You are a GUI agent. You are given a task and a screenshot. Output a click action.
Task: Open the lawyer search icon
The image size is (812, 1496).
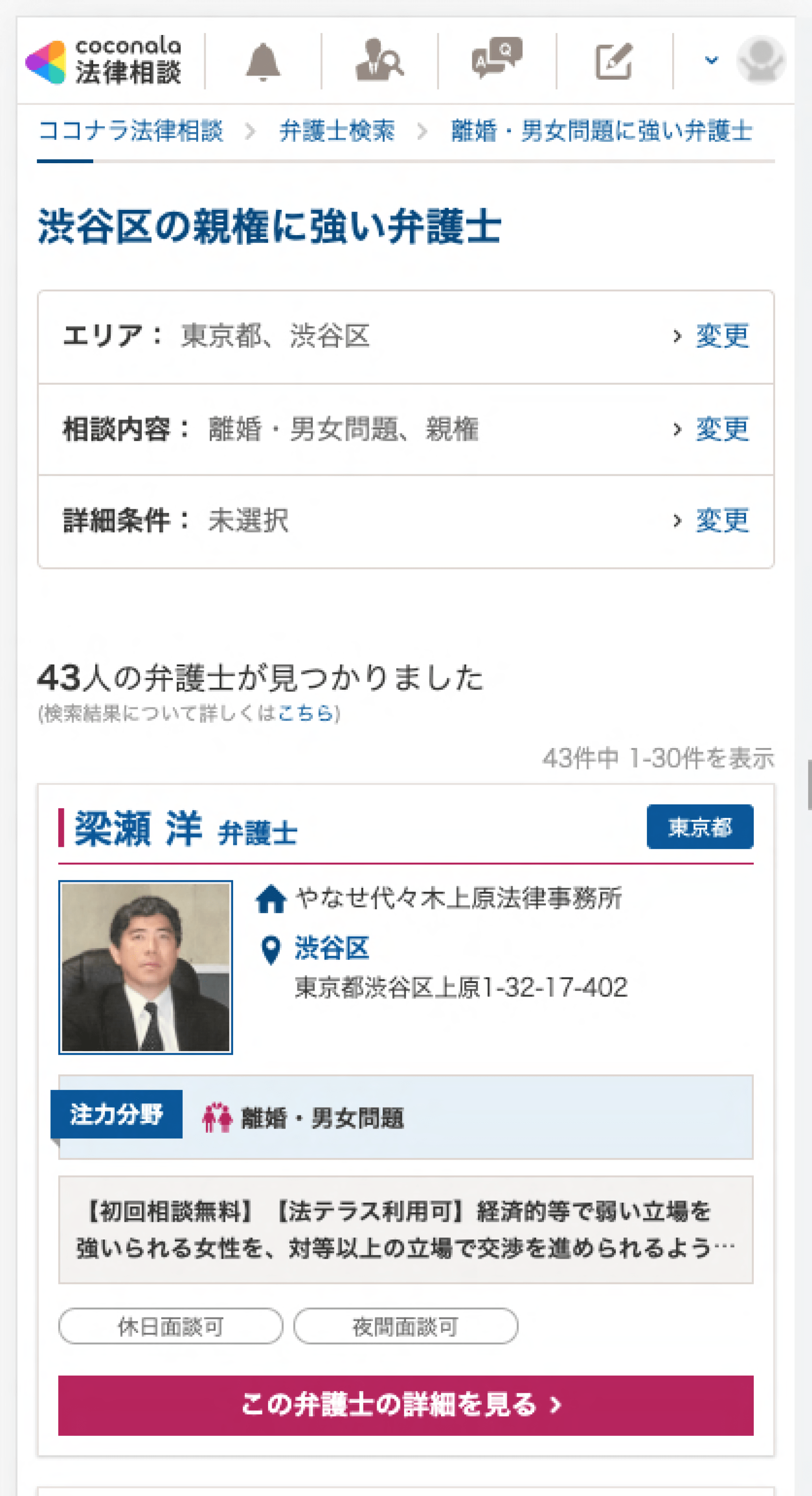coord(379,61)
